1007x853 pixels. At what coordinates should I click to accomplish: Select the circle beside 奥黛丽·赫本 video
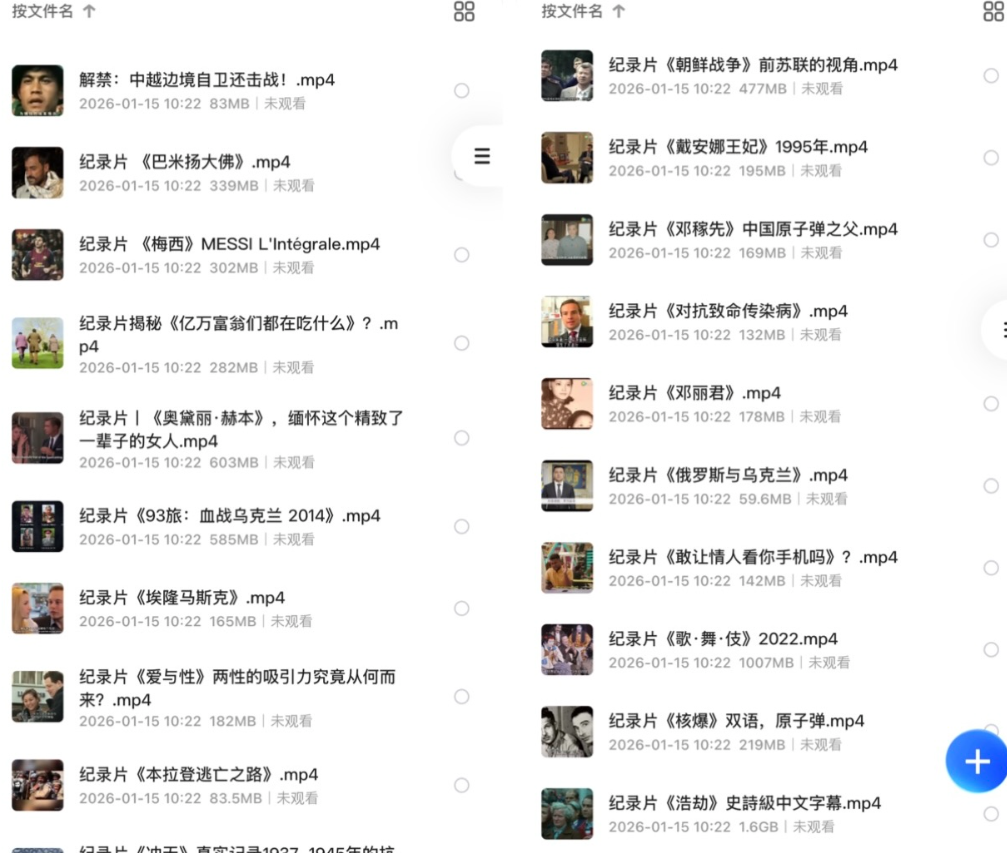(461, 438)
